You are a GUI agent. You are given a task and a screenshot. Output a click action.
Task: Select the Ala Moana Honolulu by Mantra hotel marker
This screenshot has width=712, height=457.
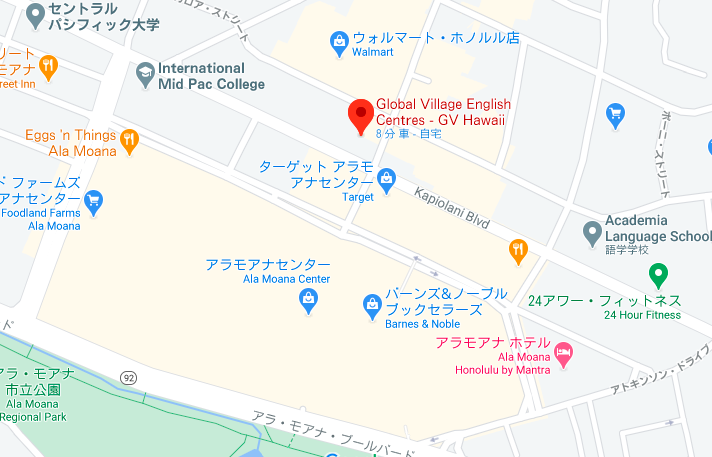coord(564,352)
